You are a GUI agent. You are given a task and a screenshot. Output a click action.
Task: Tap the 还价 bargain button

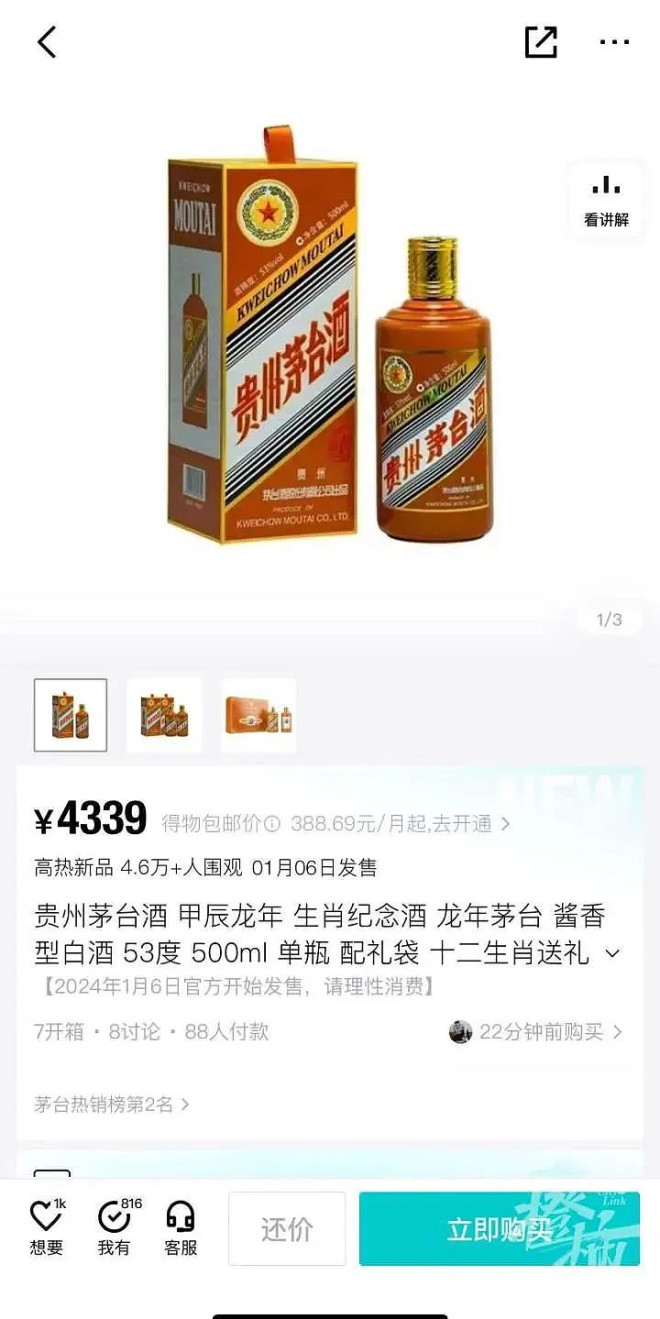click(x=287, y=1229)
